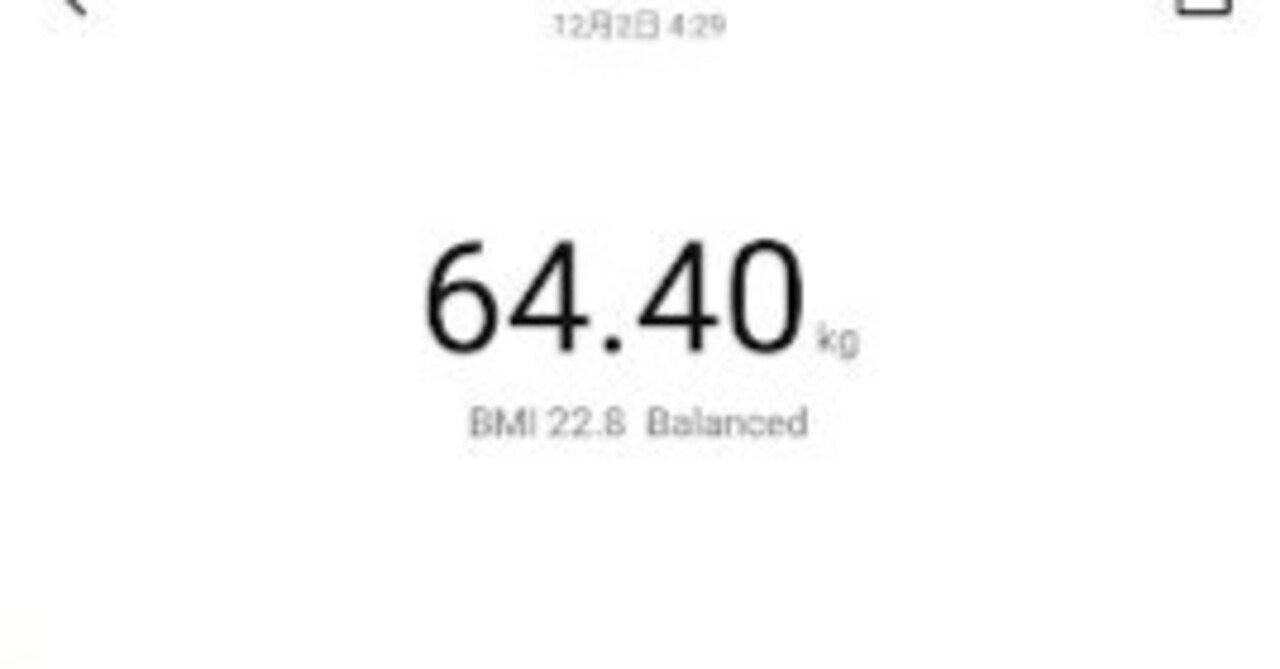Share this 64.40 kg weight record
This screenshot has width=1280, height=669.
[x=1202, y=6]
